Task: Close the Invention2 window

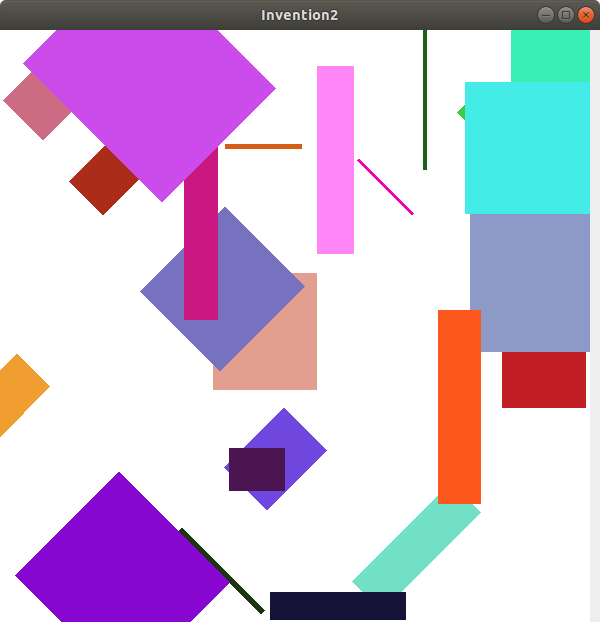Action: pos(586,15)
